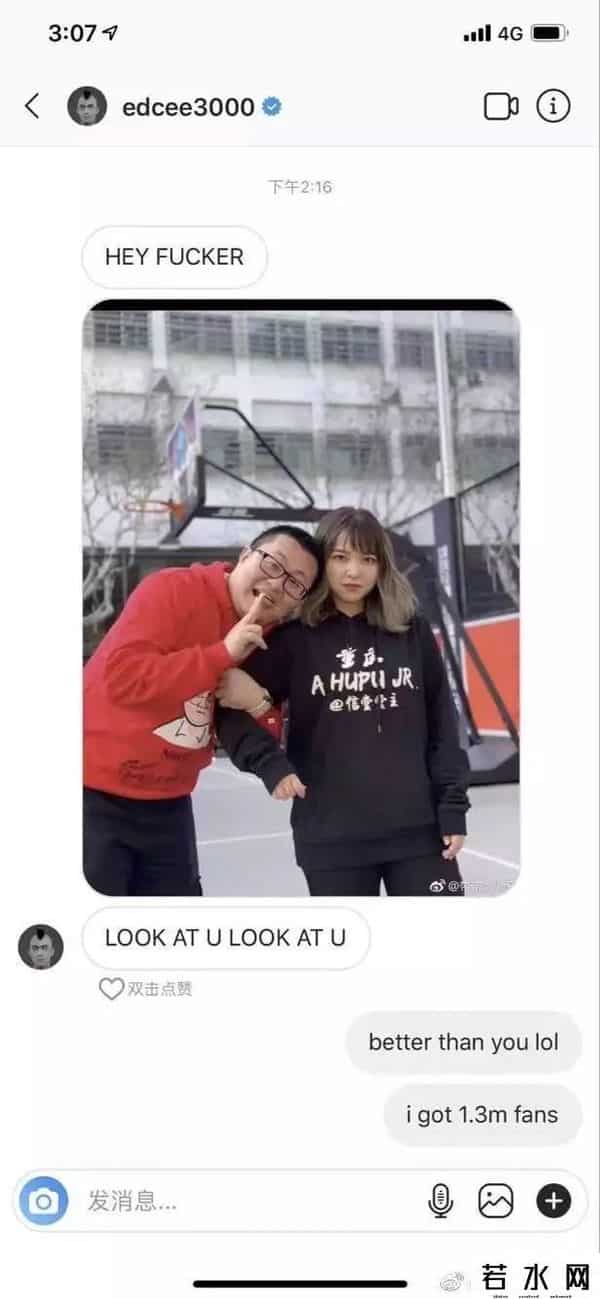Go back to the message list
The width and height of the screenshot is (600, 1299).
pos(32,106)
